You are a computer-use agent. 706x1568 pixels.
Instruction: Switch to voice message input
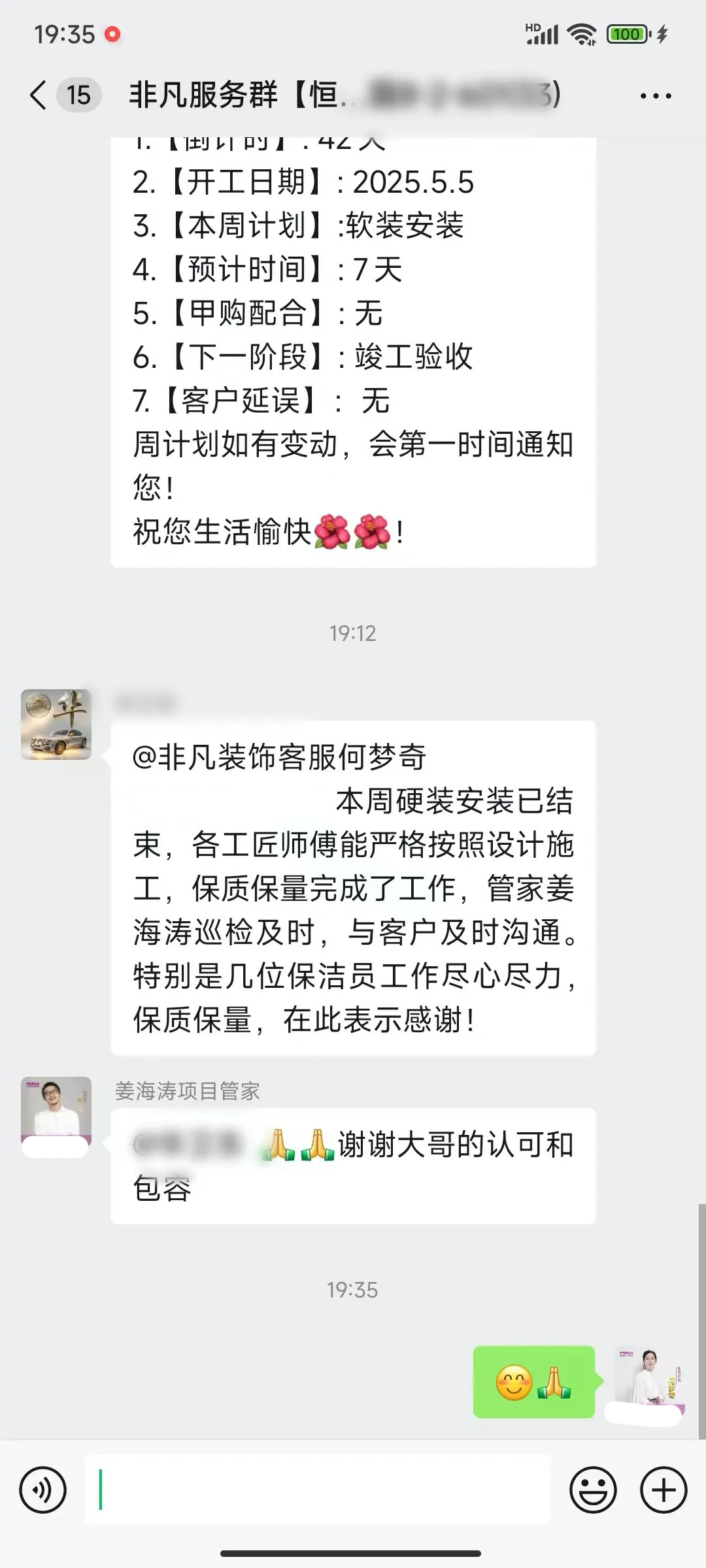(x=43, y=1490)
